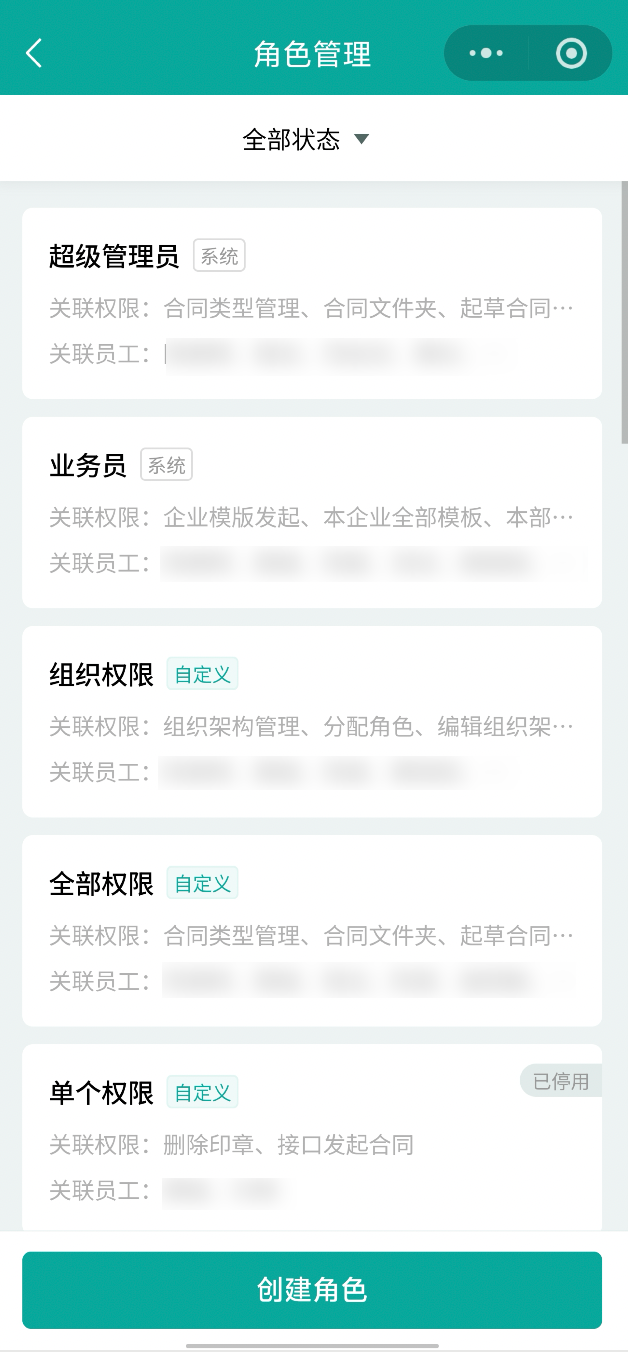628x1352 pixels.
Task: Expand the 全部状态 filter dropdown
Action: pos(306,139)
